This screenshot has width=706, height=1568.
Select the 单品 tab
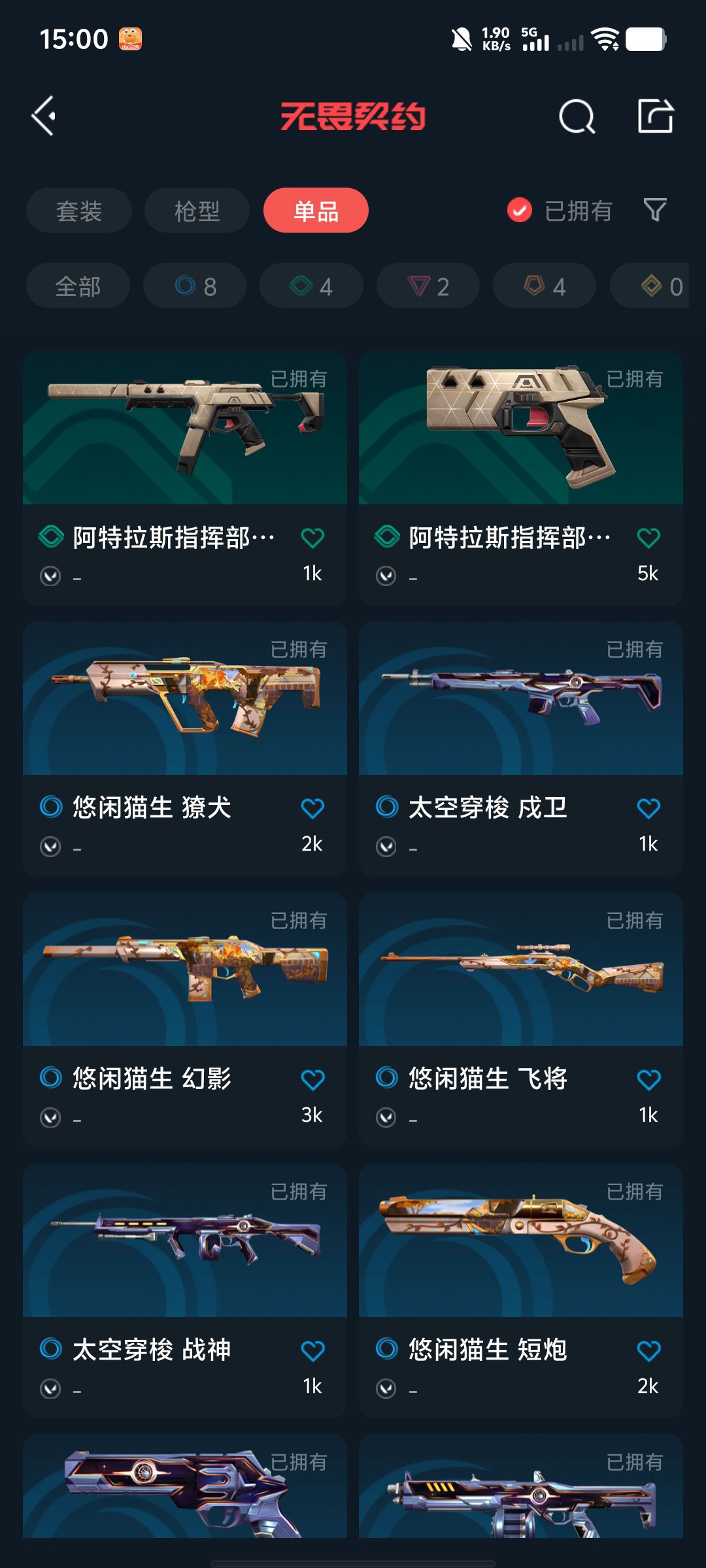316,210
